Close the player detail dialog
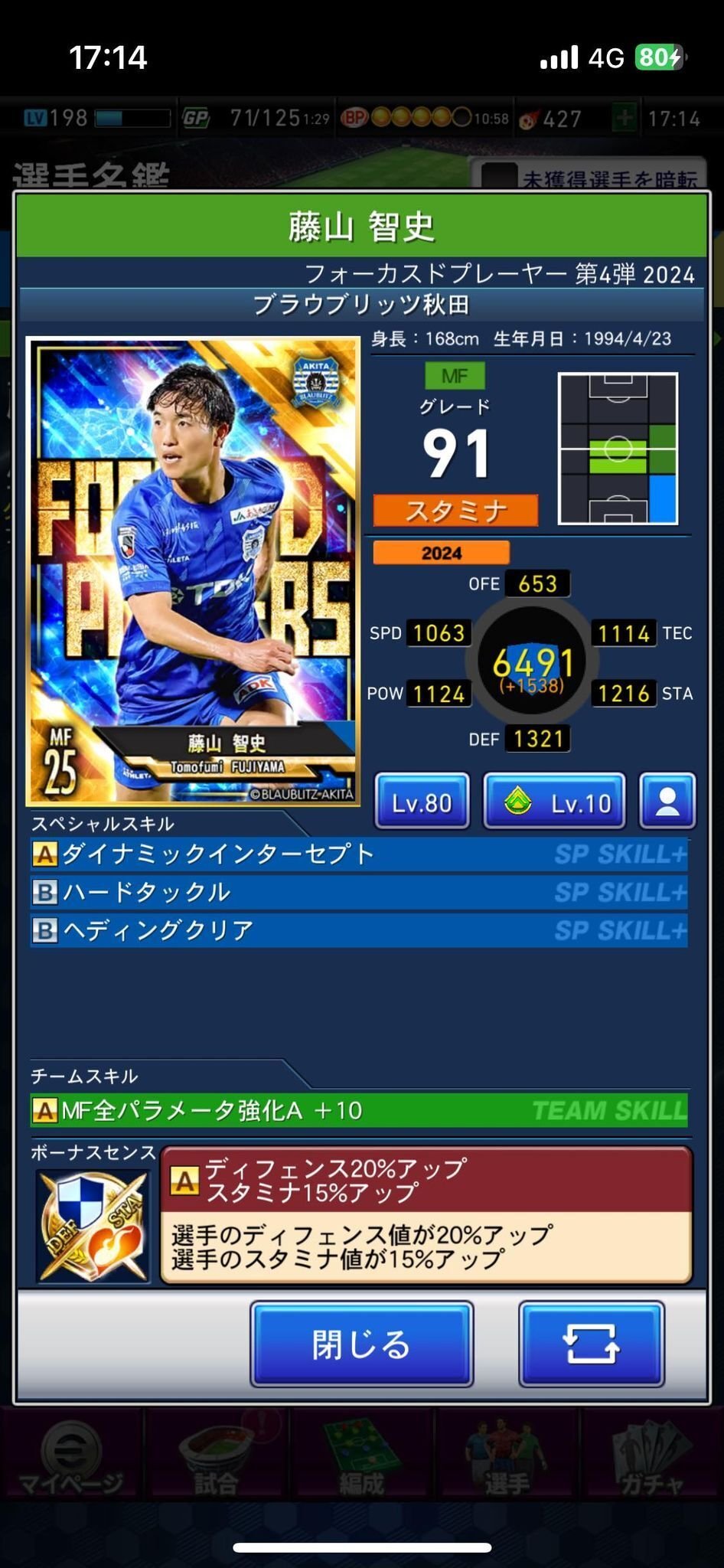Image resolution: width=724 pixels, height=1568 pixels. [361, 1344]
